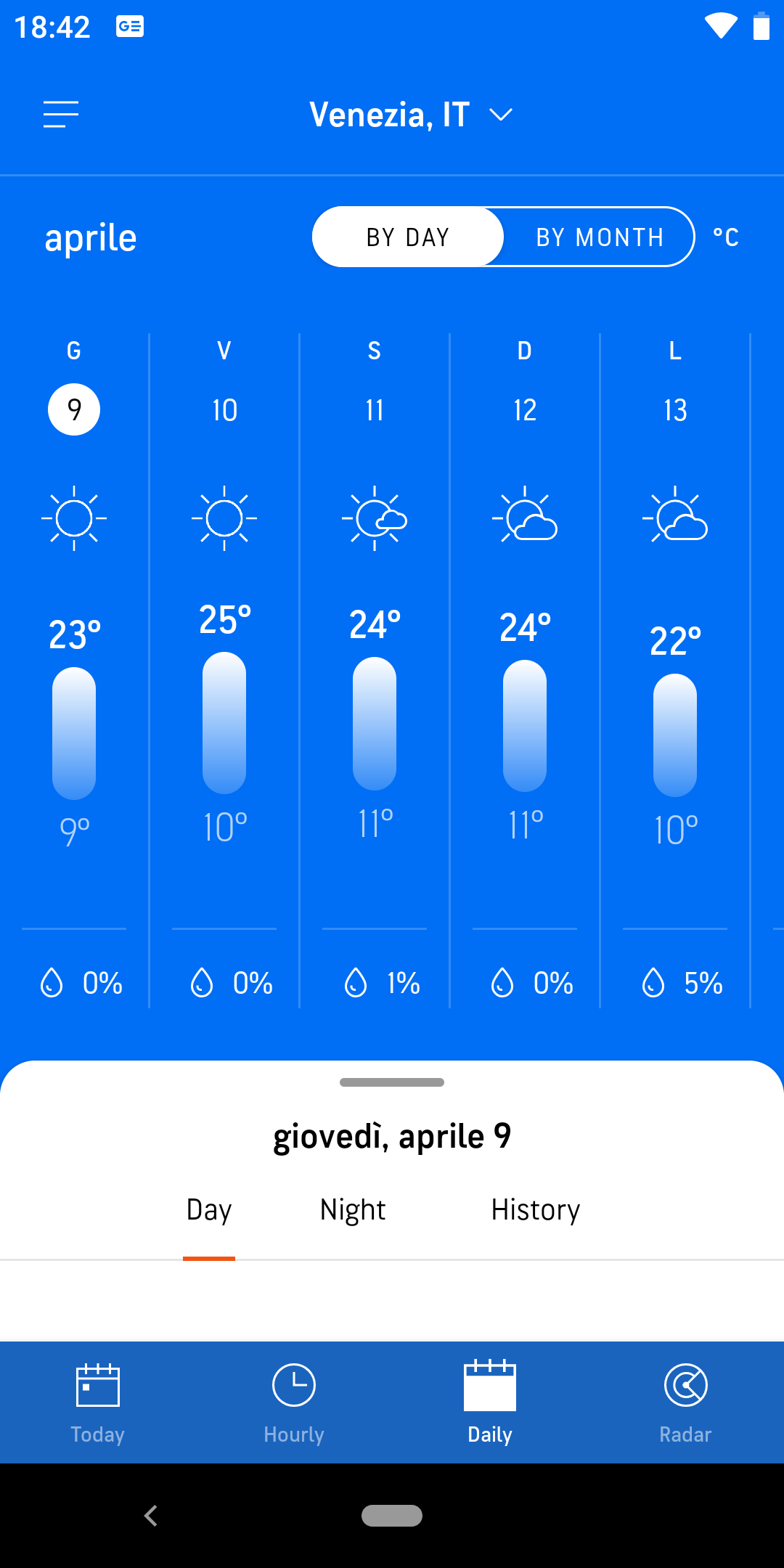This screenshot has width=784, height=1568.
Task: Open the History tab
Action: pyautogui.click(x=536, y=1210)
